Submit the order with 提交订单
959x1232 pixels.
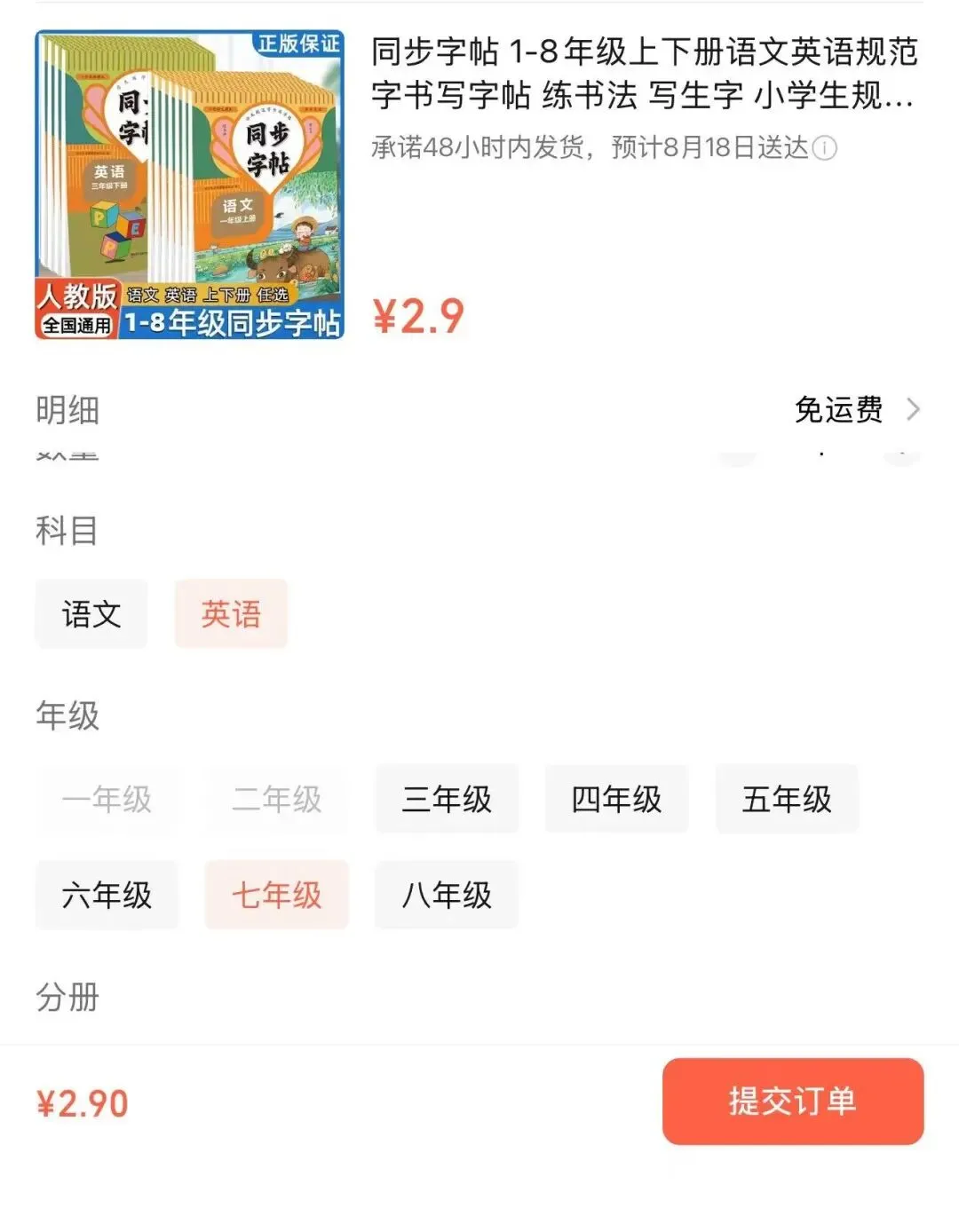click(x=793, y=1101)
